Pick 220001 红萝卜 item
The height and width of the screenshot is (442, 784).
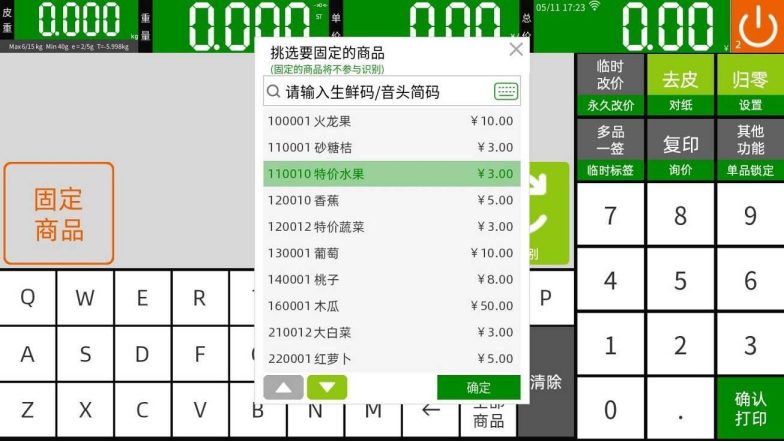391,358
